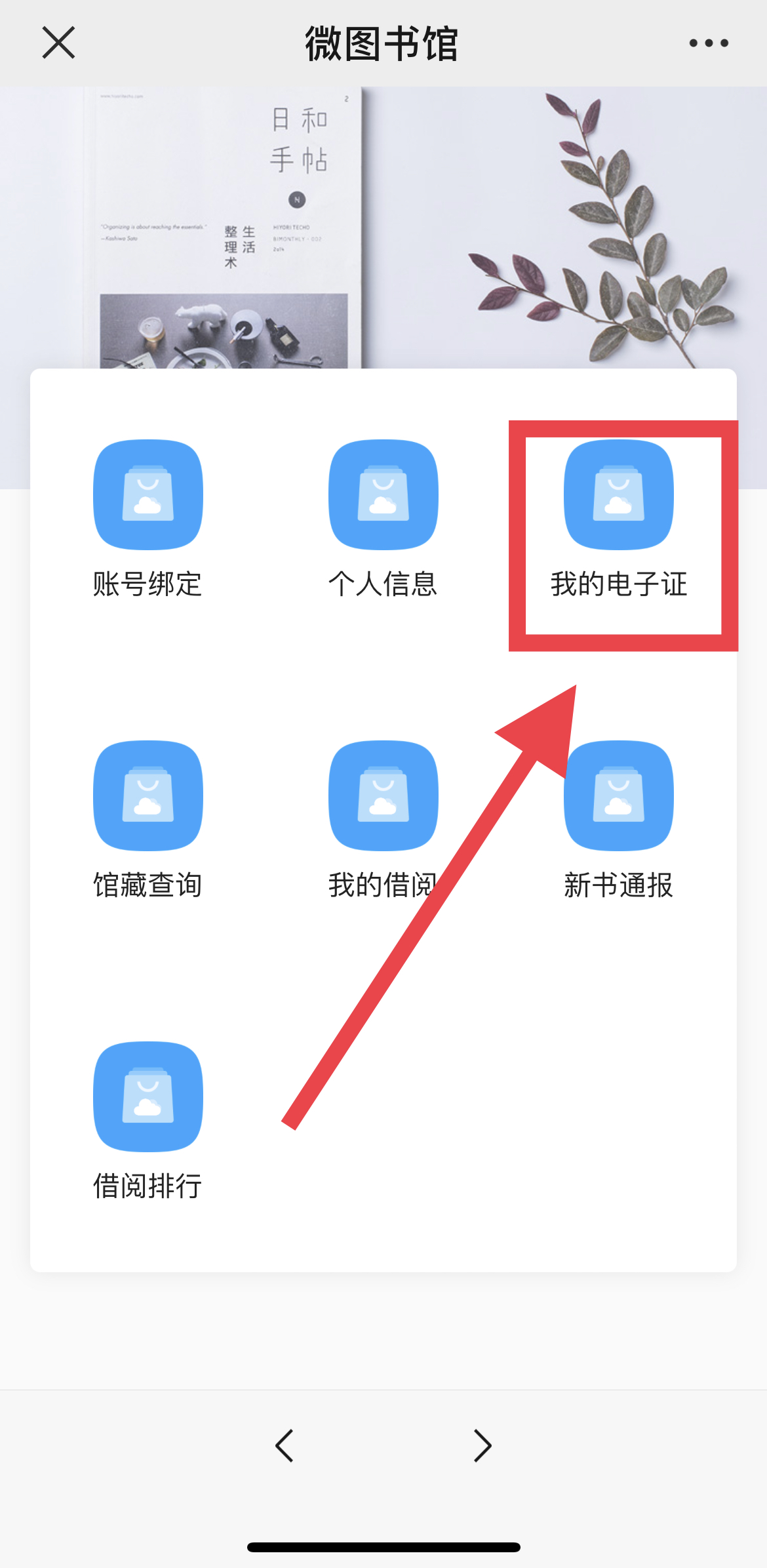
Task: Open the three-dot overflow menu
Action: click(x=708, y=43)
